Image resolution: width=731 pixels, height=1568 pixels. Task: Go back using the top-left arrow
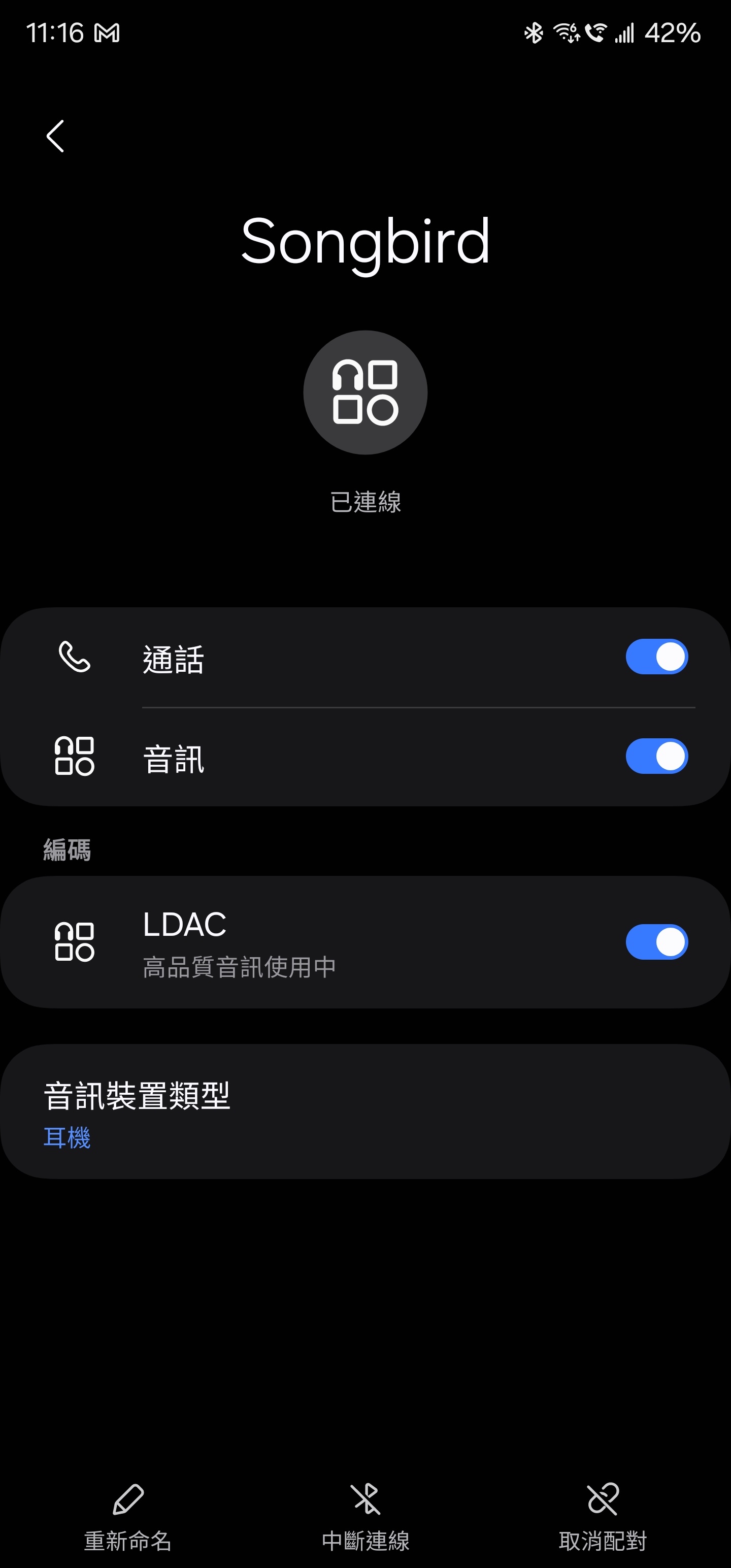click(x=55, y=136)
